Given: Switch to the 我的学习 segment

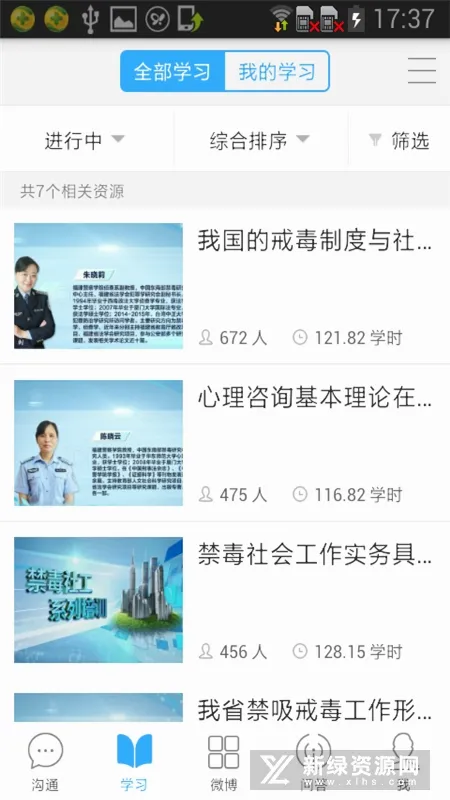Looking at the screenshot, I should [277, 72].
